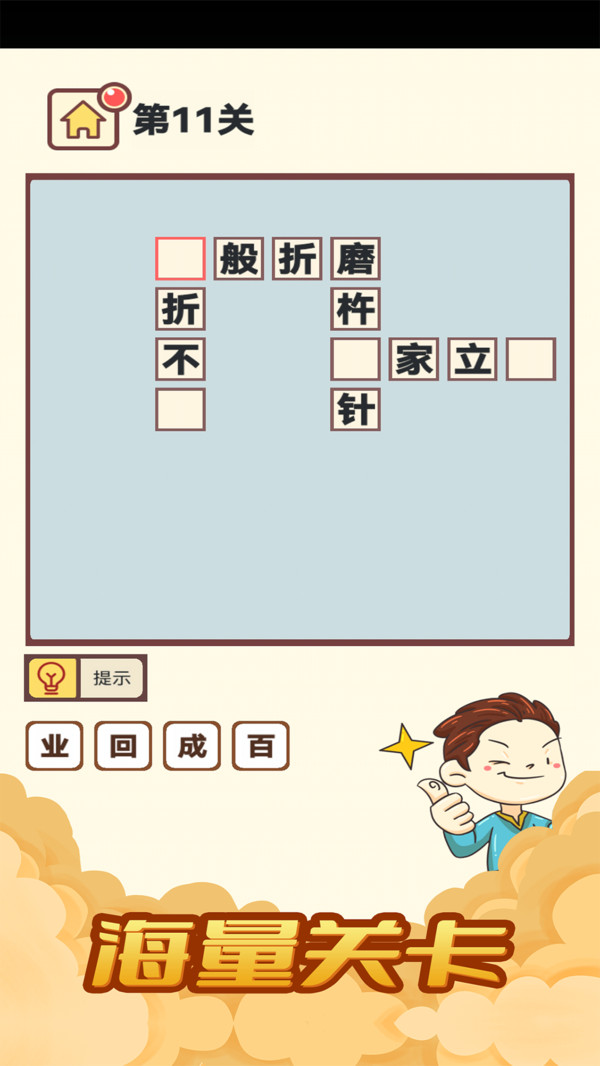Viewport: 600px width, 1066px height.
Task: Select the empty cell before 般折磨
Action: 180,259
